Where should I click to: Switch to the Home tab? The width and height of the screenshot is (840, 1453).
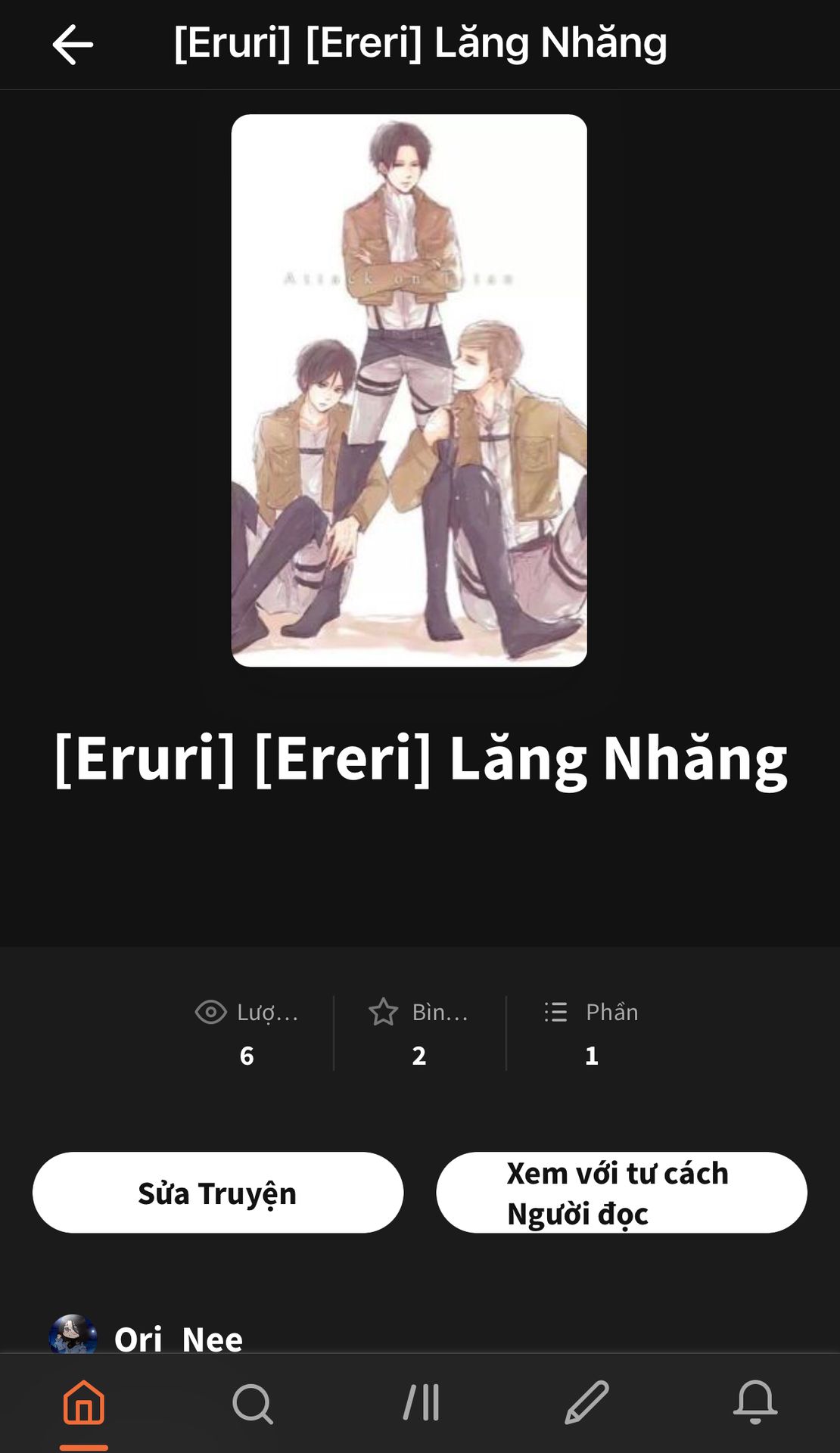84,1402
